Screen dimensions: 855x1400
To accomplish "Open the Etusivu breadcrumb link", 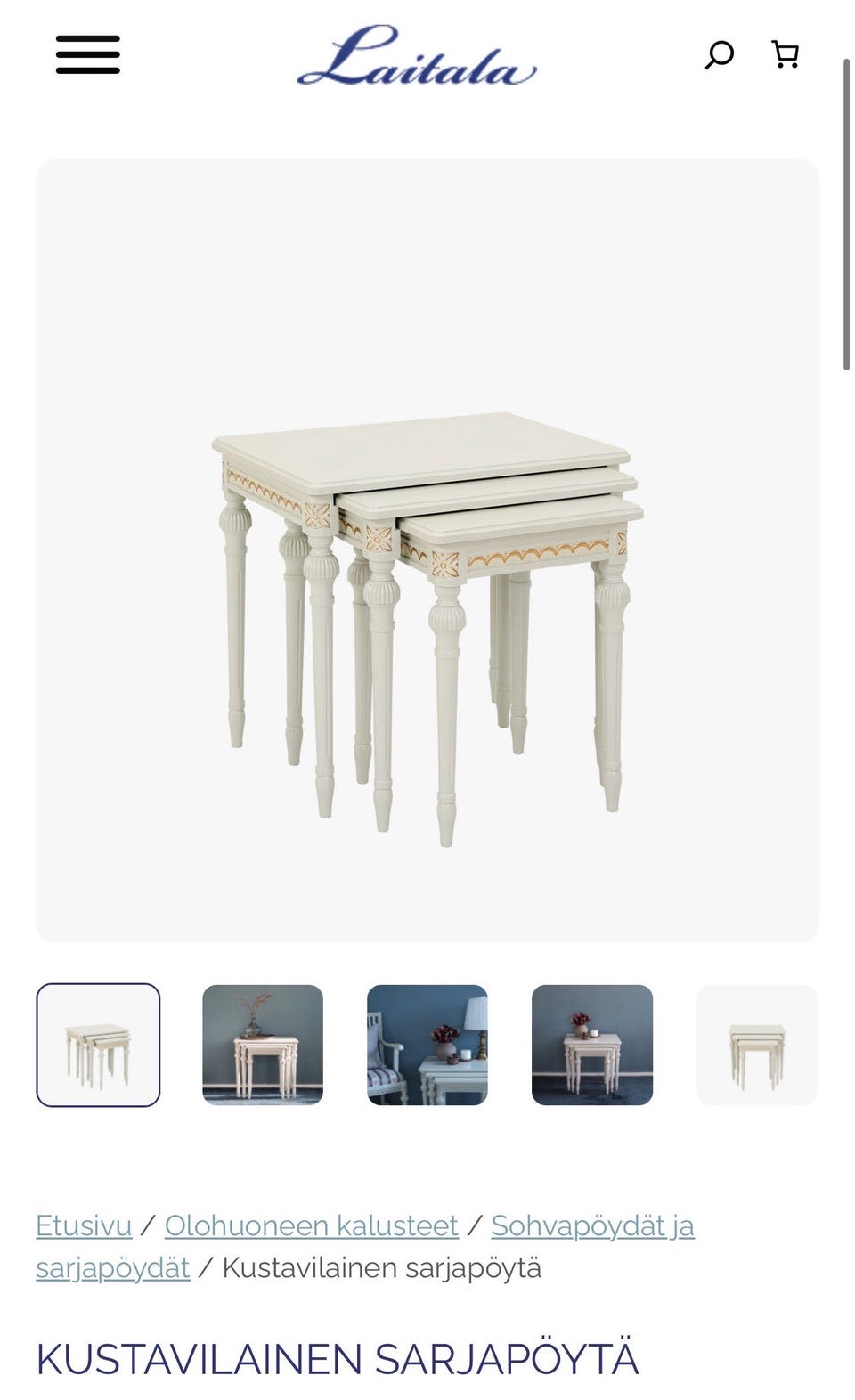I will tap(84, 1225).
